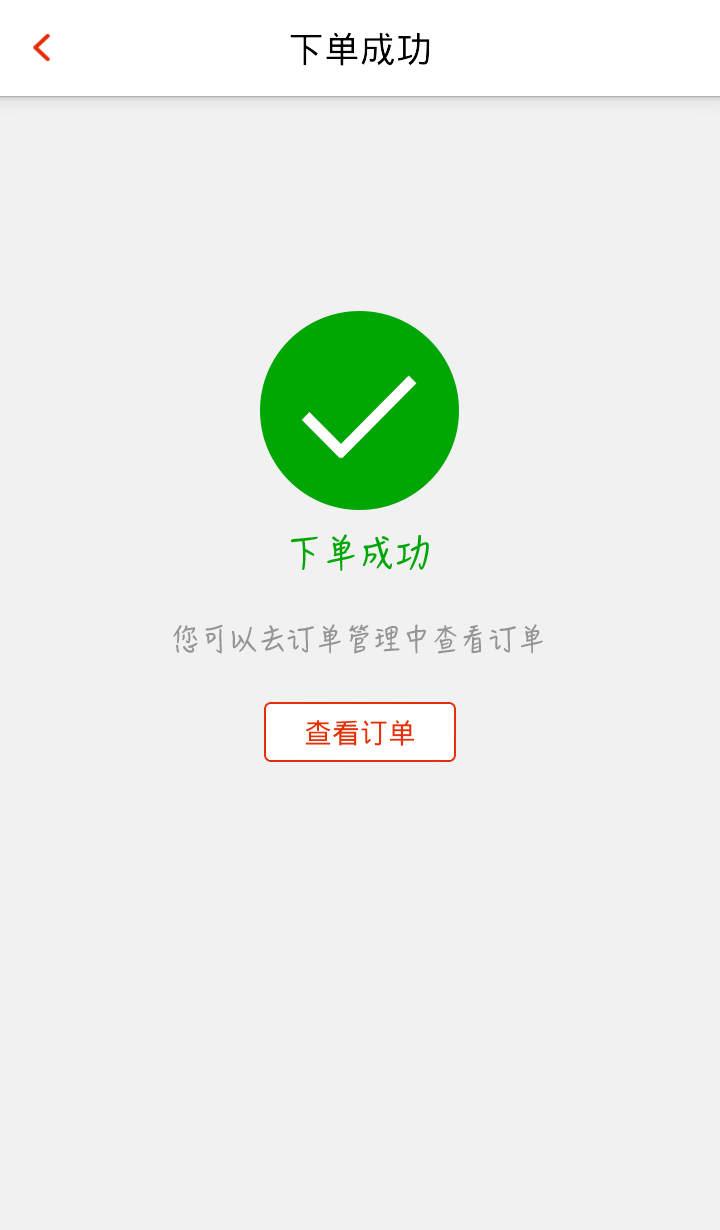
Task: Tap the 查看订单 button
Action: pyautogui.click(x=360, y=732)
